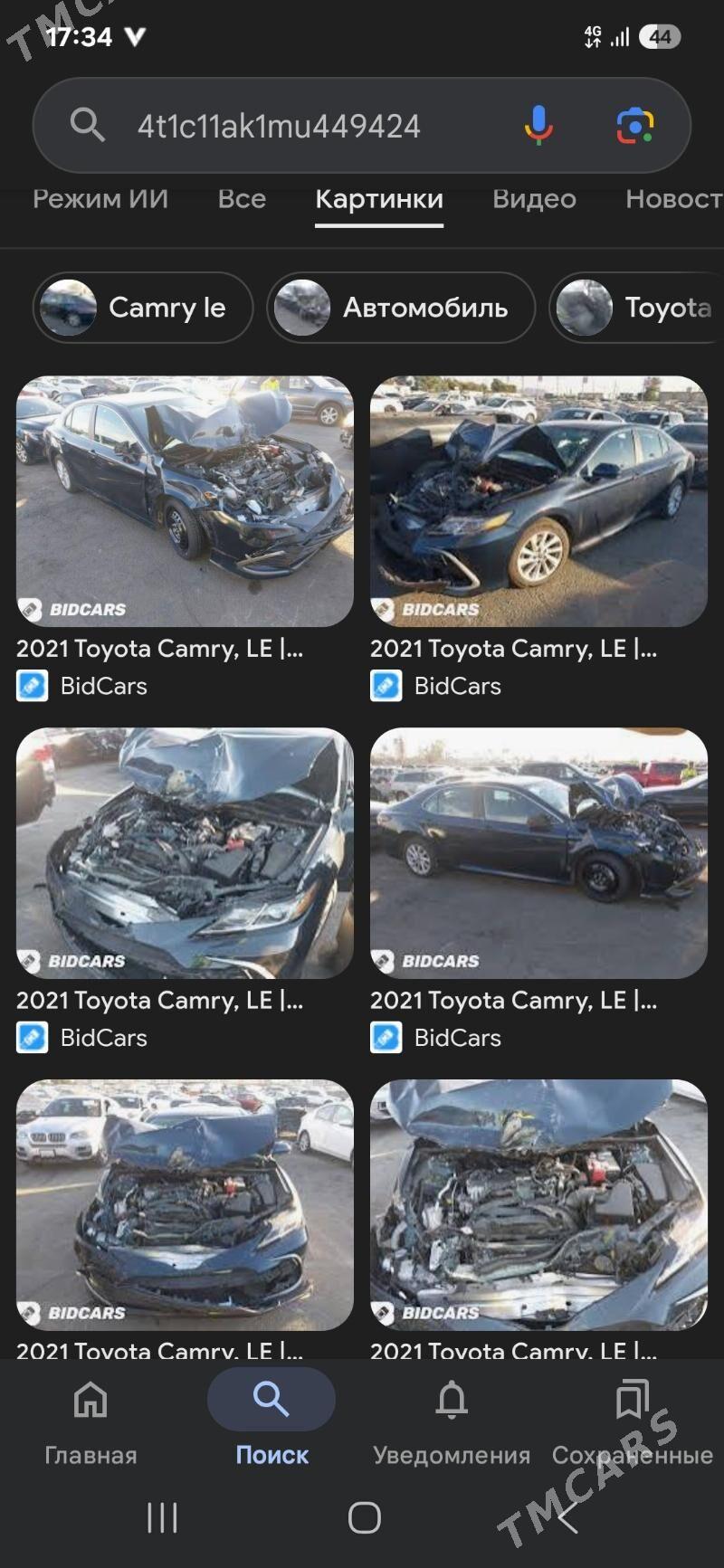Switch to the Все search tab

coord(242,199)
